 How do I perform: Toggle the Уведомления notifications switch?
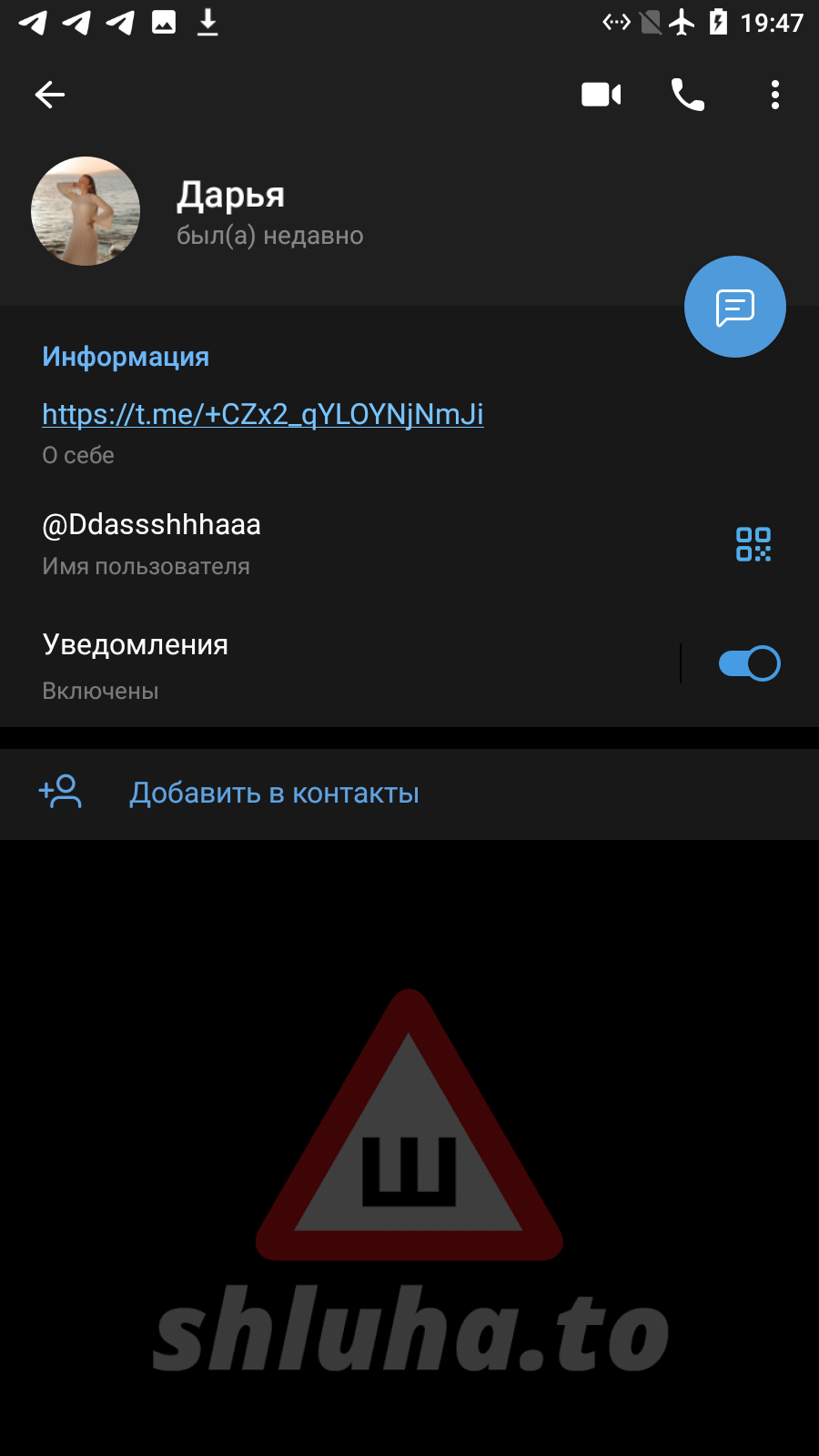click(749, 663)
